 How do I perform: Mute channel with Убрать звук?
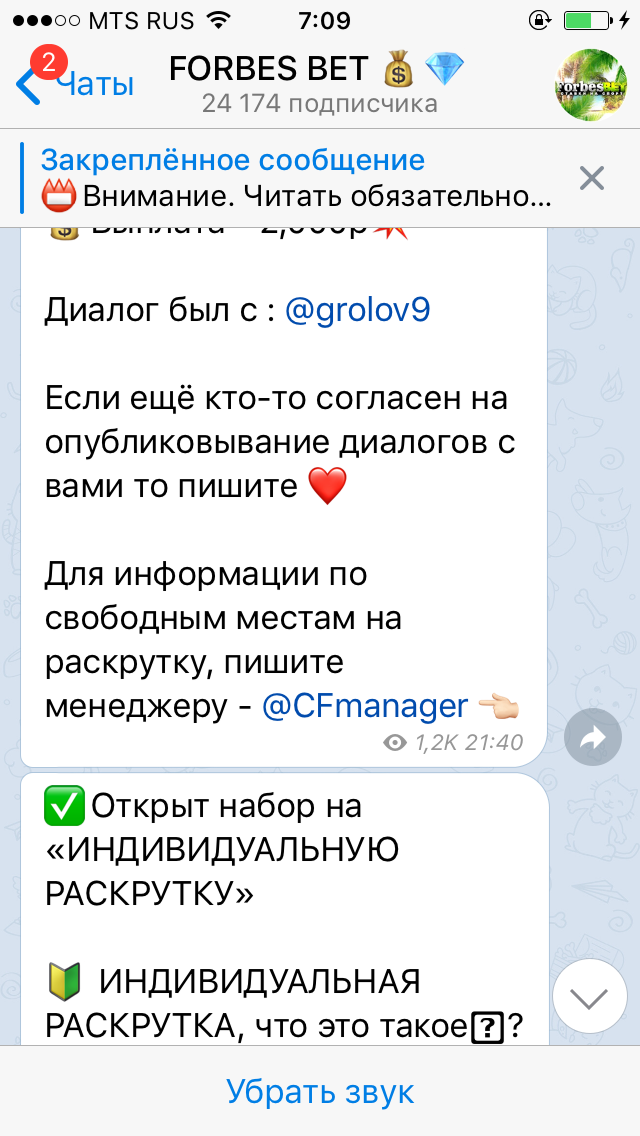[320, 1090]
